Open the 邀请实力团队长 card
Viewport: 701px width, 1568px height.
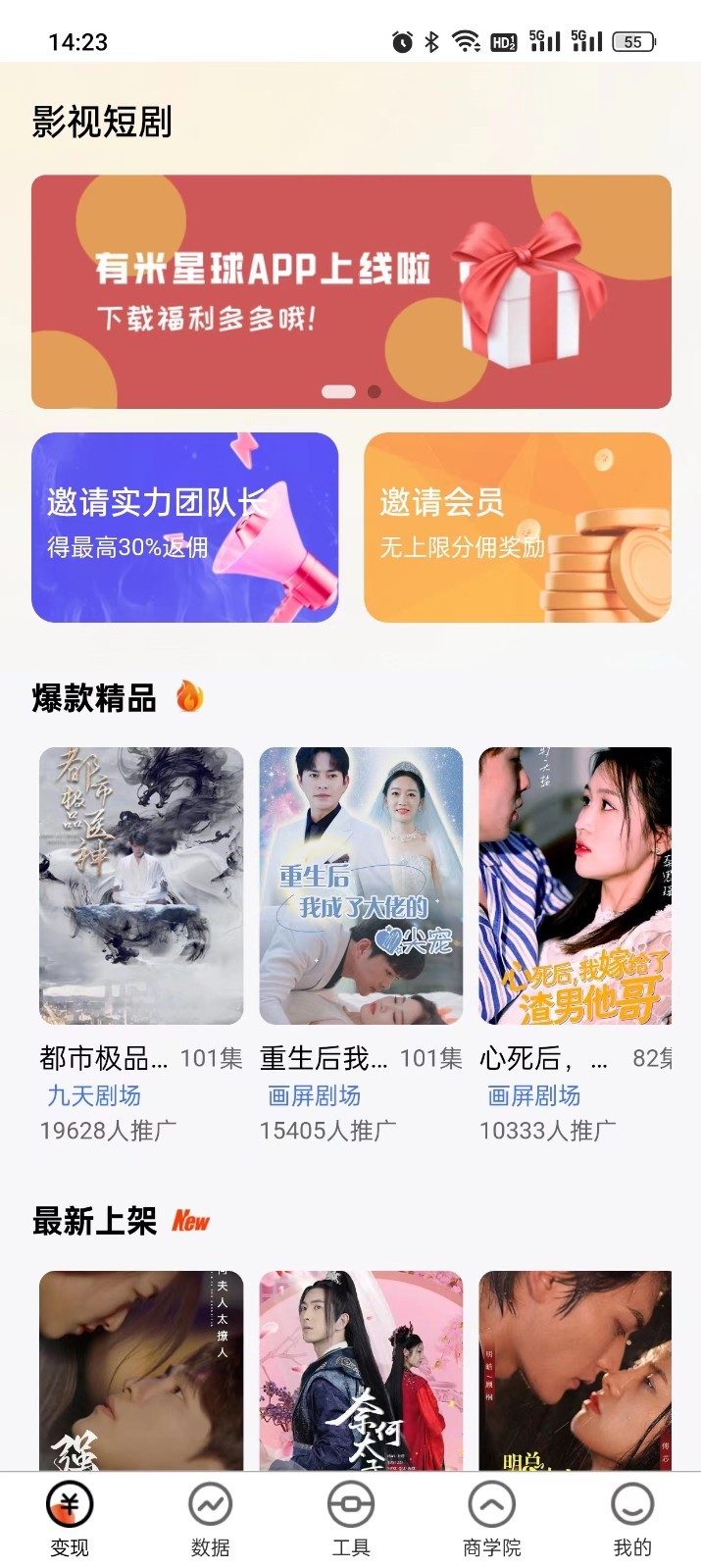click(x=184, y=528)
